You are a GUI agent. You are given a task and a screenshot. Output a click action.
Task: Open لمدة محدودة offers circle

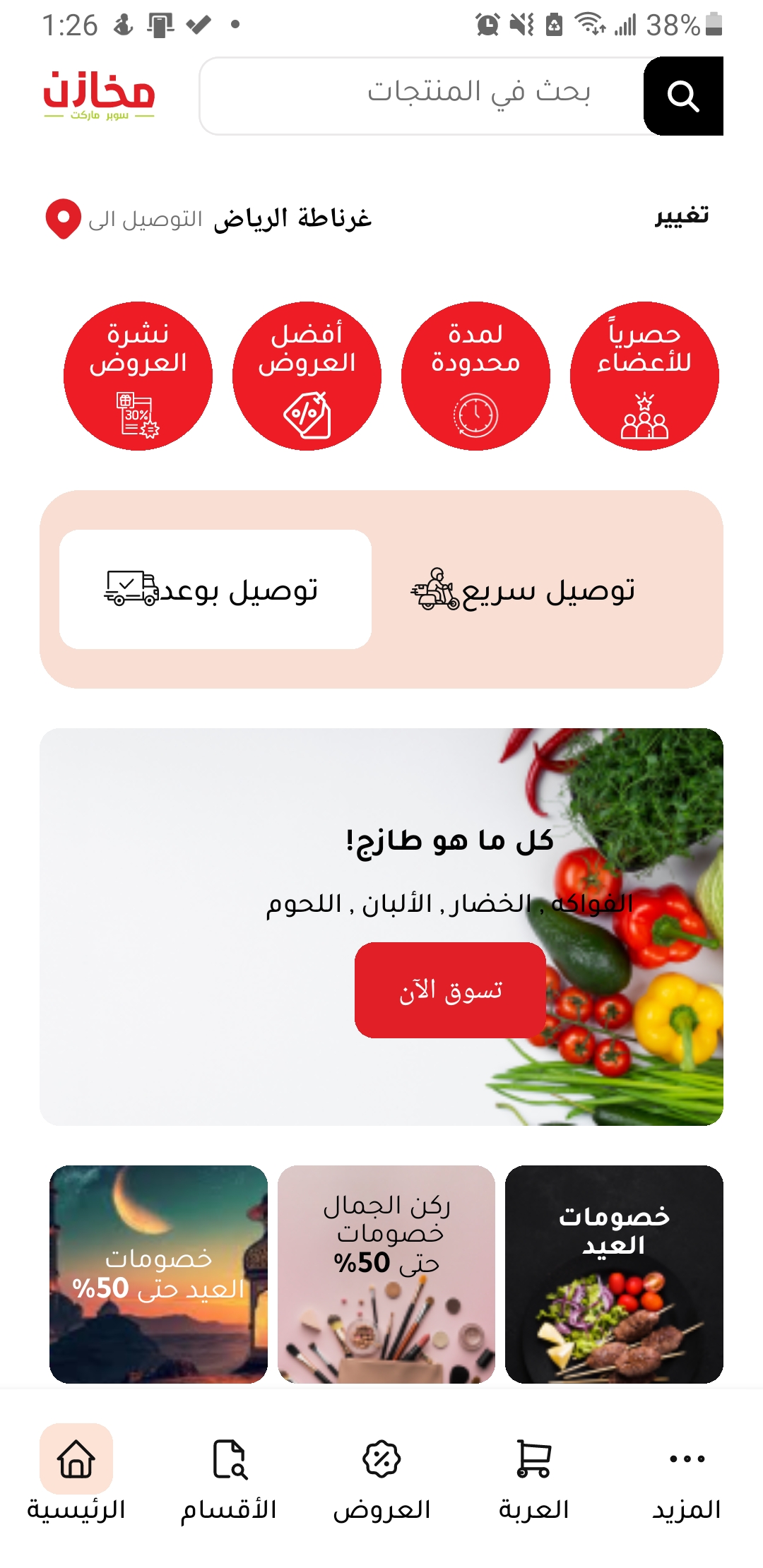click(x=475, y=376)
